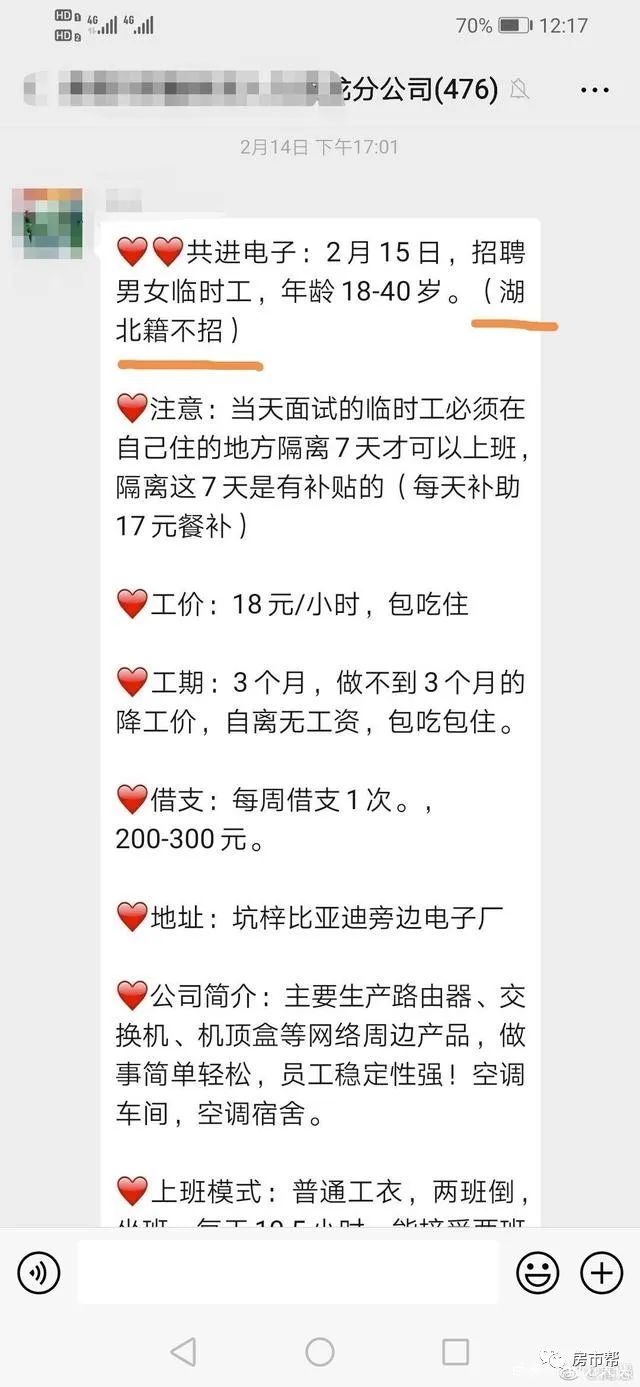This screenshot has height=1387, width=640.
Task: Go back with the system back button
Action: [x=183, y=1352]
